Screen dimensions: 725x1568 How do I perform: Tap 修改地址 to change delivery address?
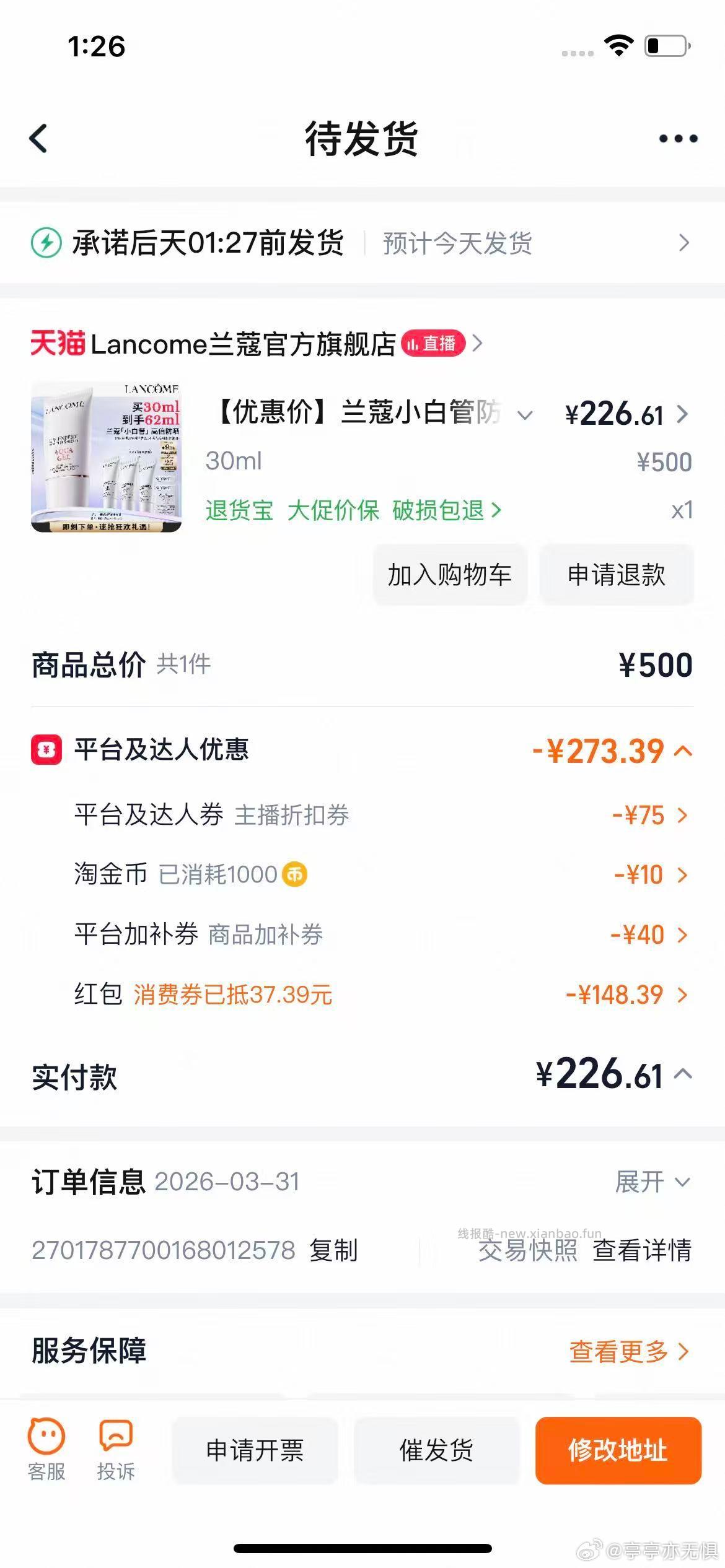(x=618, y=1451)
